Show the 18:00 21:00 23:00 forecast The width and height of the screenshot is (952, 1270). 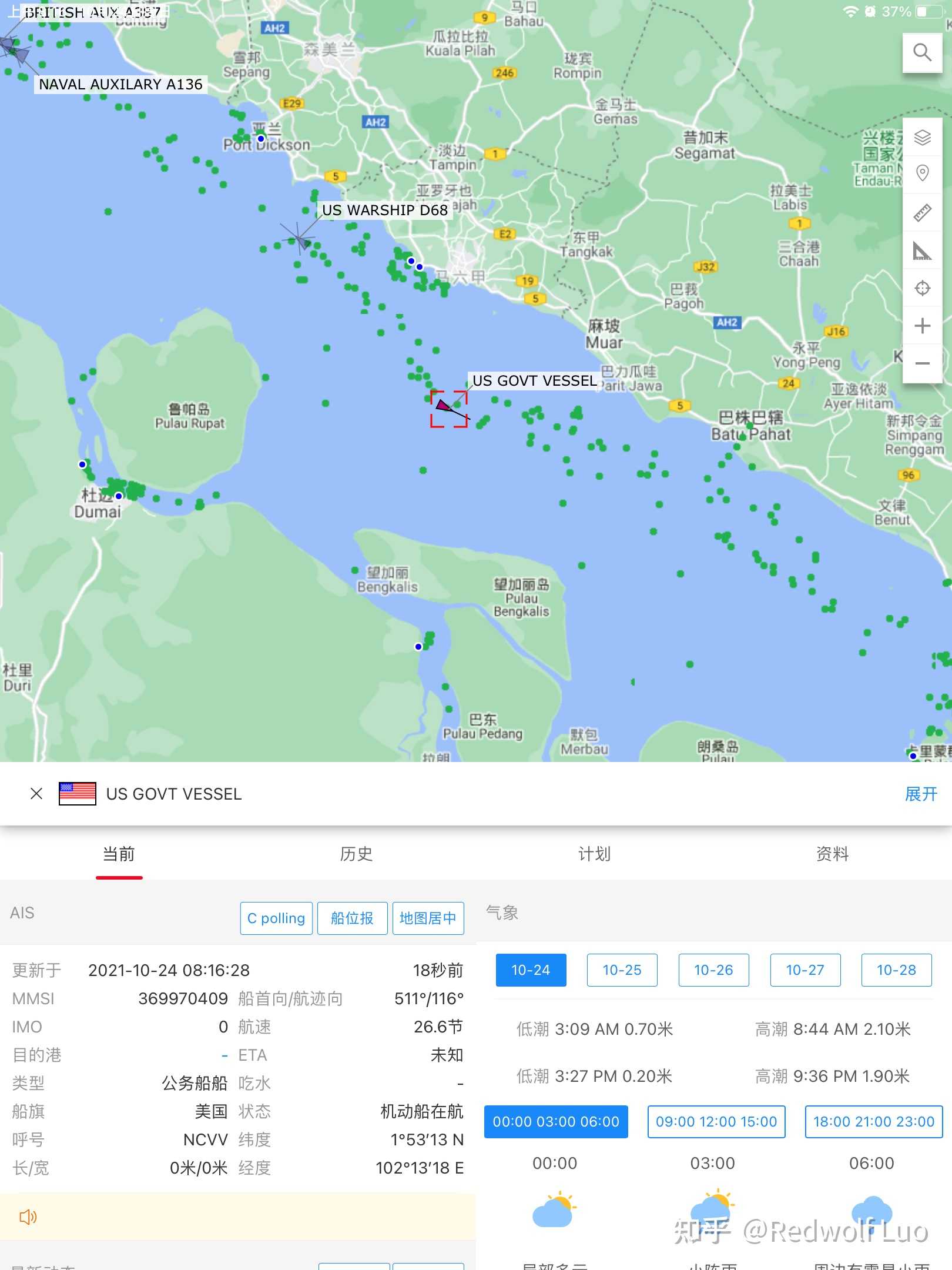coord(873,1121)
